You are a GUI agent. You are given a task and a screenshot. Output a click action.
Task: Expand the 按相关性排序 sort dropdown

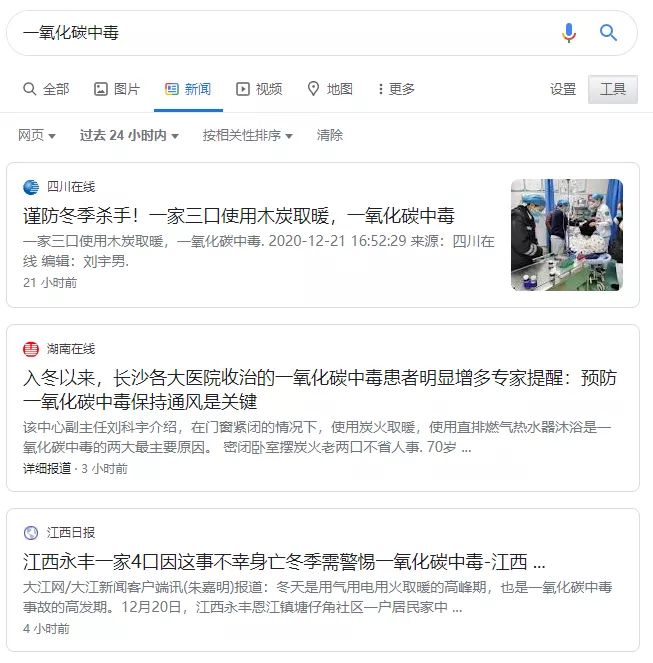[248, 135]
